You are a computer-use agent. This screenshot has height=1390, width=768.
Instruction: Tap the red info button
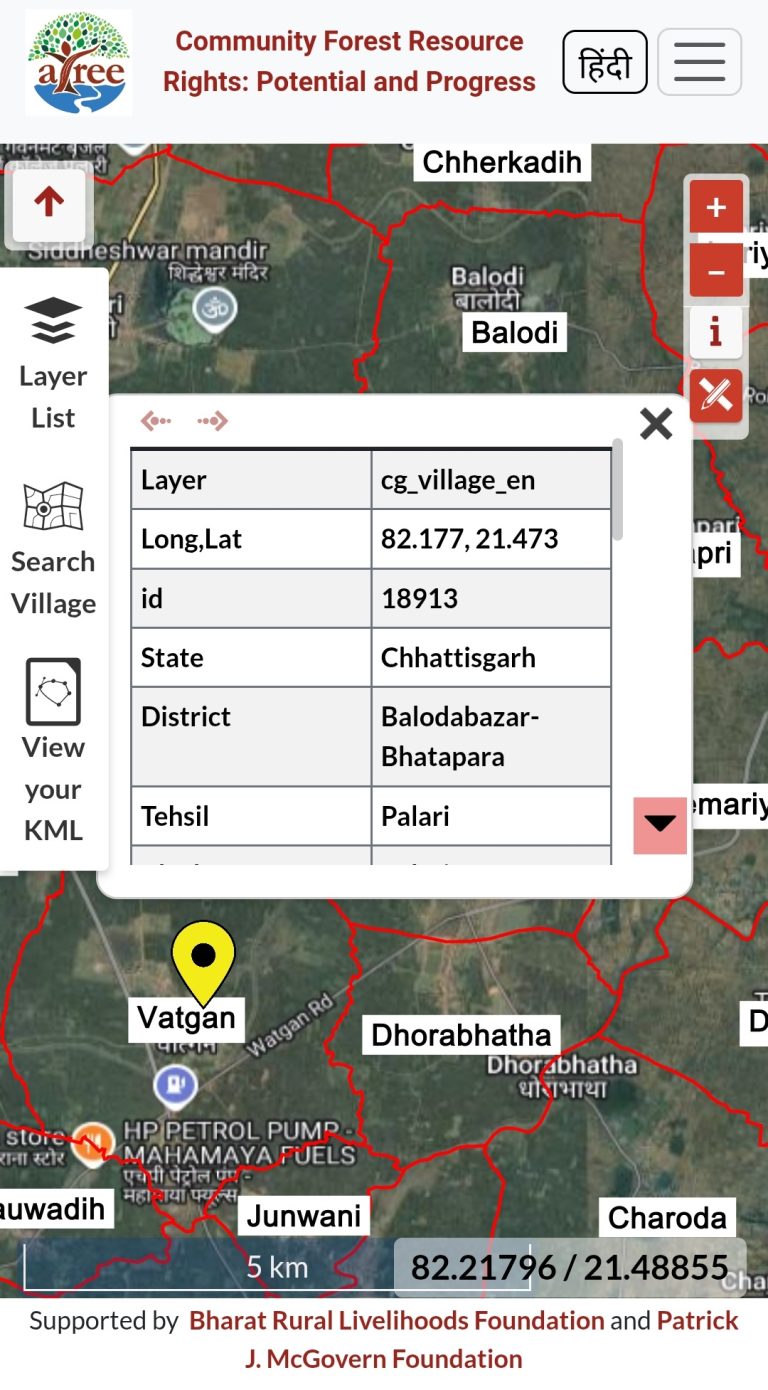(716, 333)
